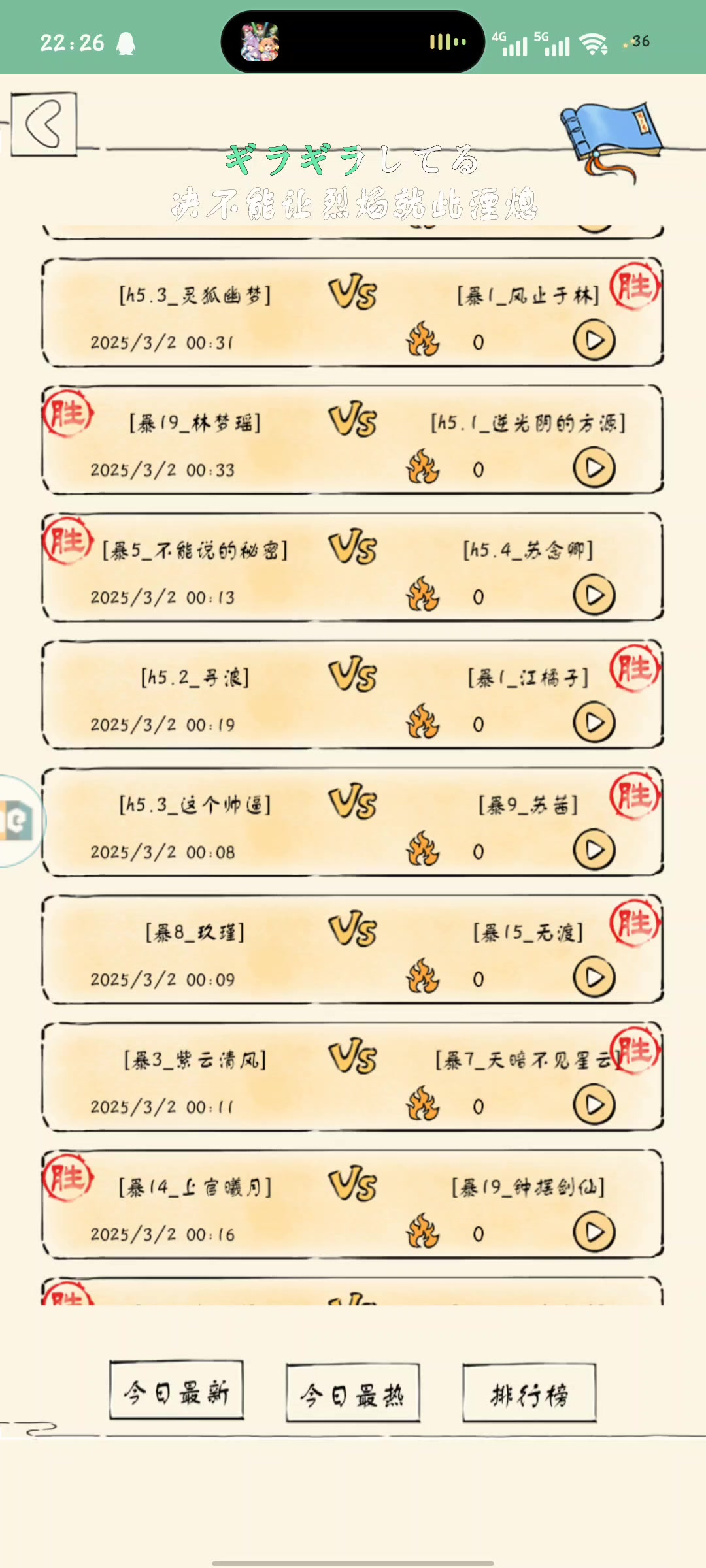Play replay of 这个帅逼 vs 苏茜

pyautogui.click(x=594, y=851)
